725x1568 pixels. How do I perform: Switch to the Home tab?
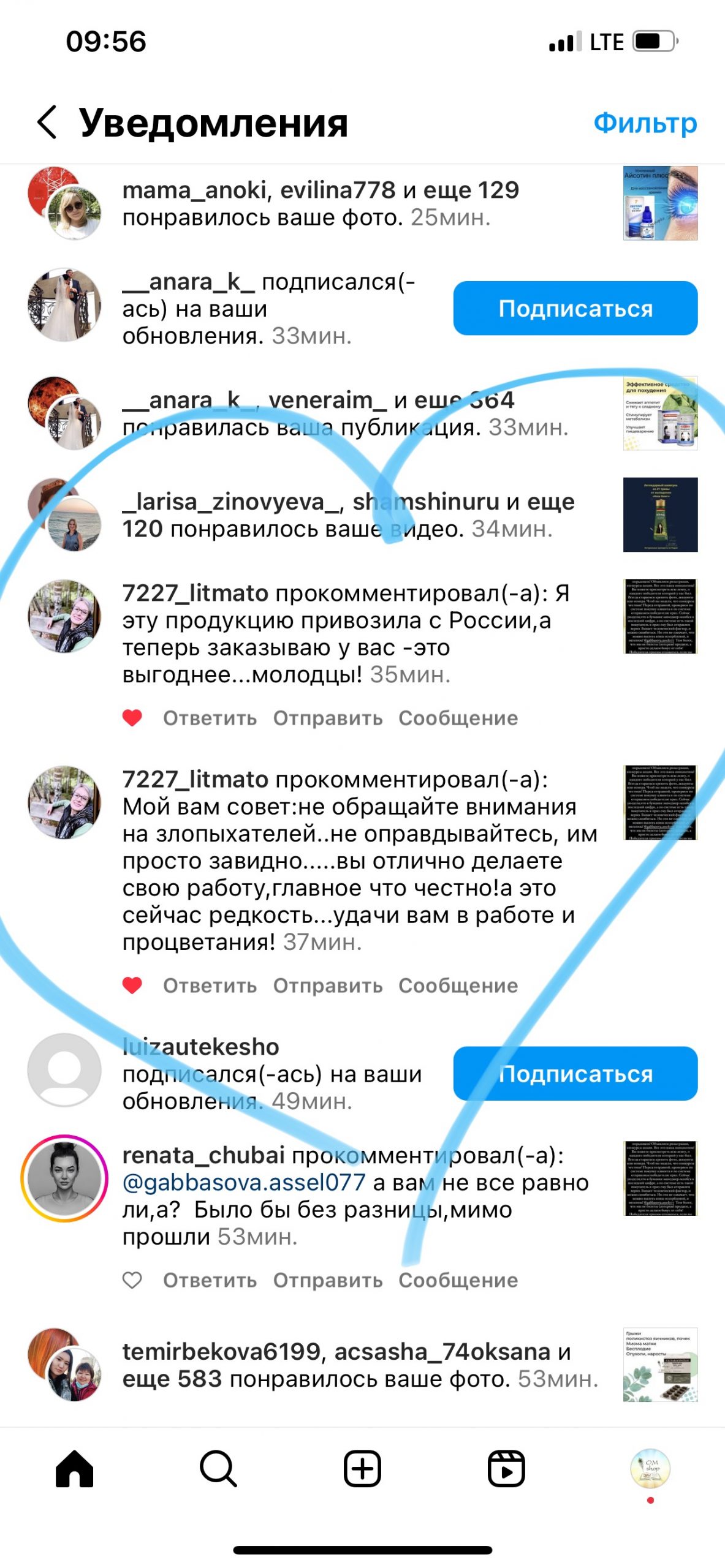pos(74,1468)
